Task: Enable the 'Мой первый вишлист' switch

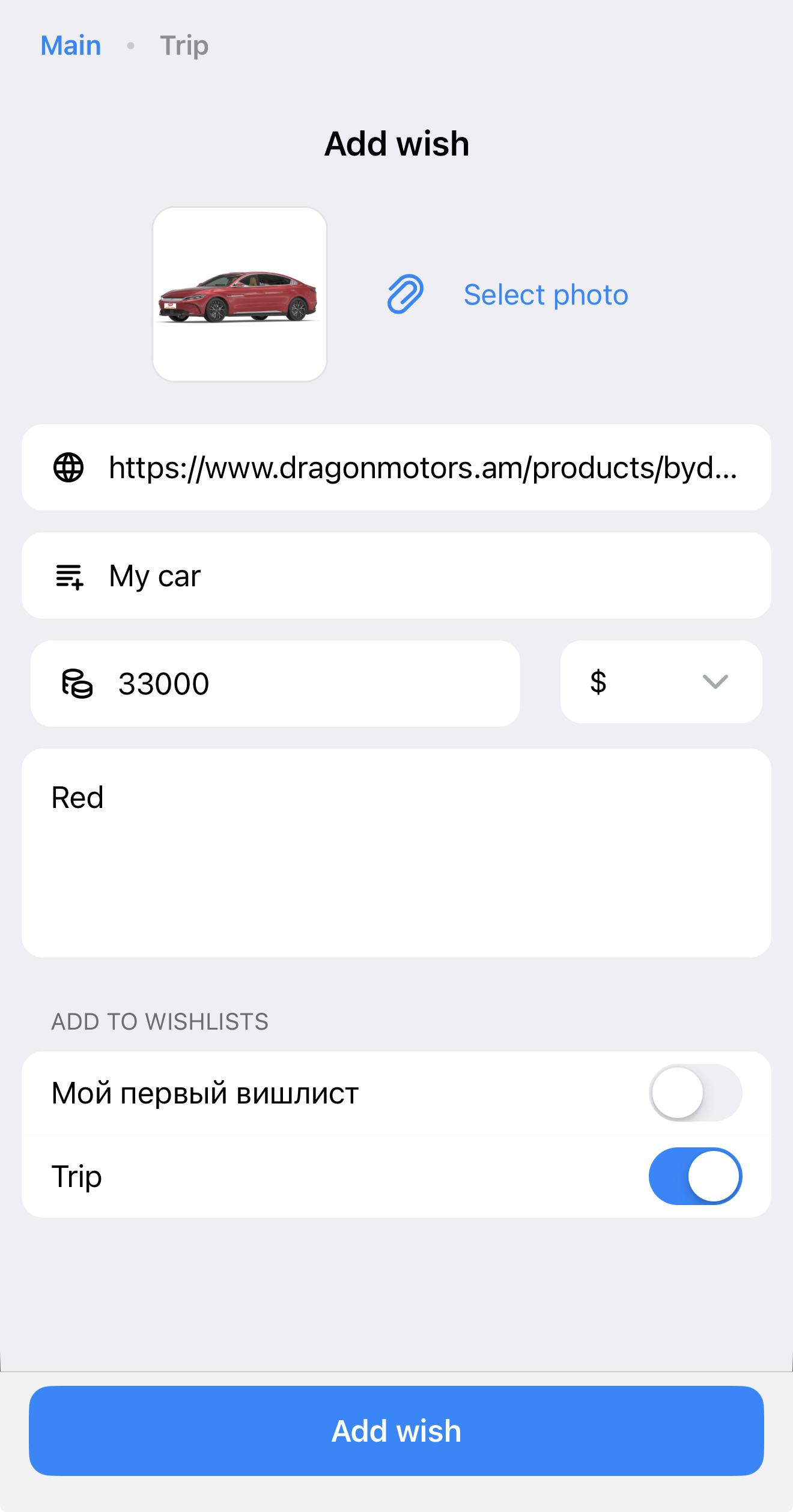Action: [x=695, y=1093]
